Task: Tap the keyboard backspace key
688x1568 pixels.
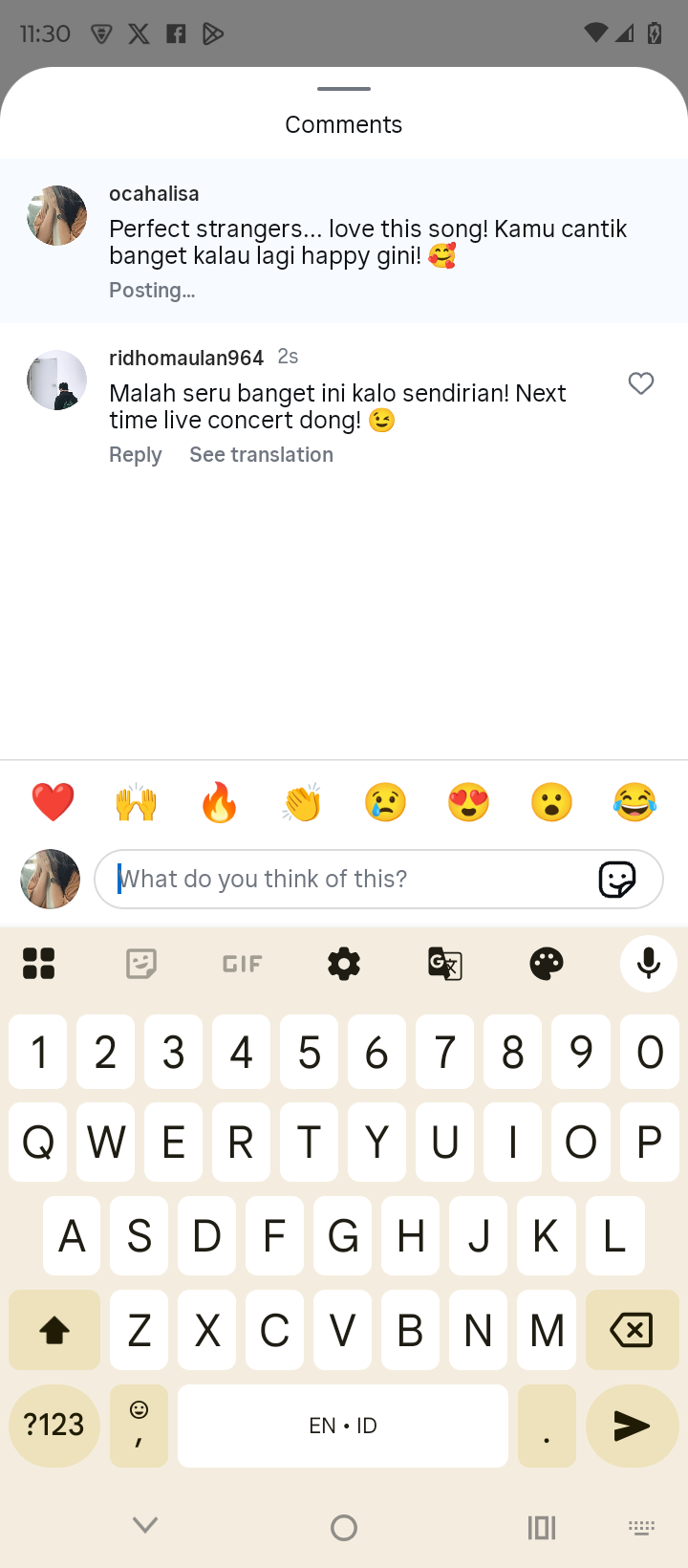Action: coord(631,1330)
